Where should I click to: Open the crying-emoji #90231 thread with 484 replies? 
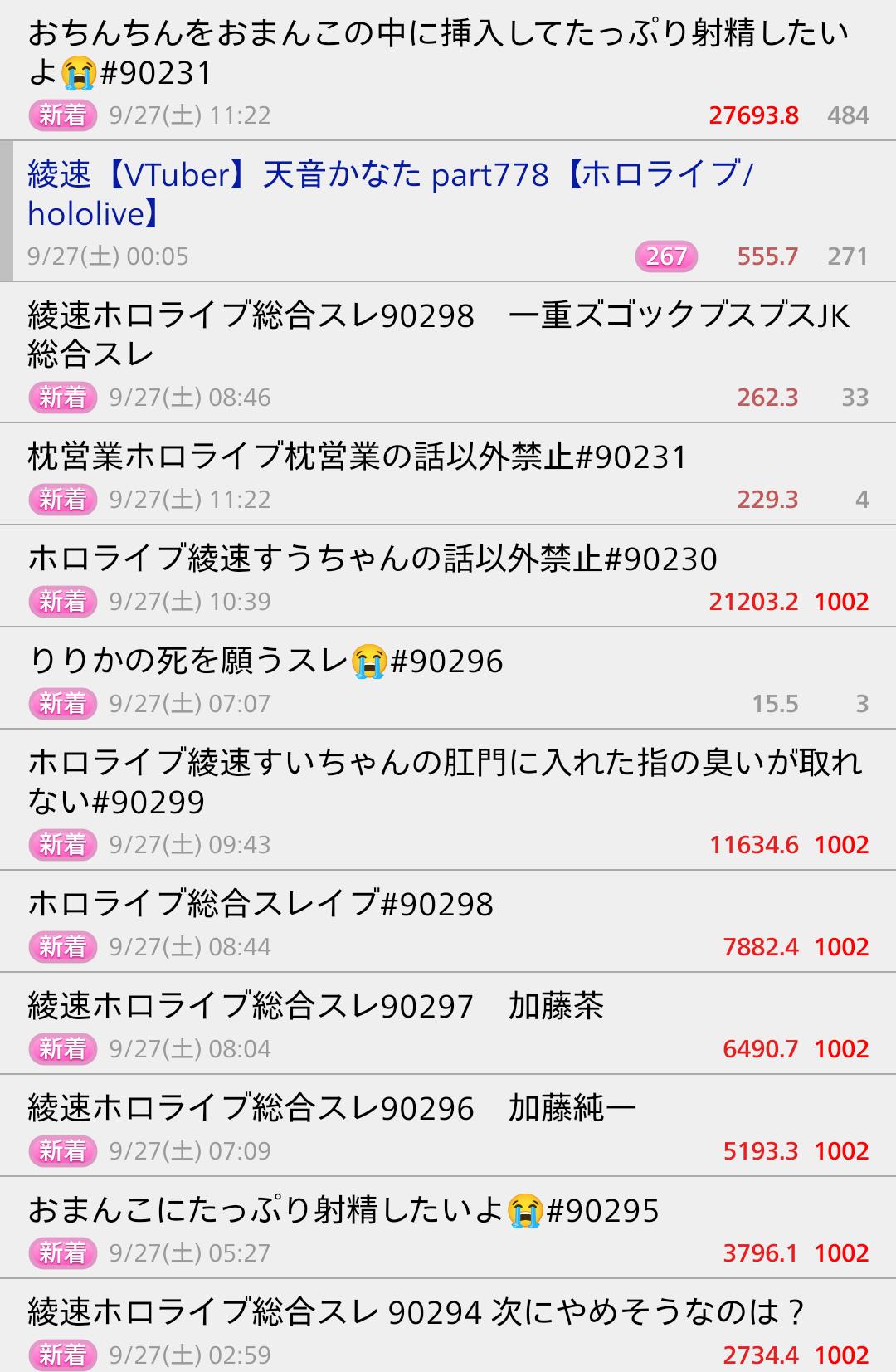[x=438, y=53]
